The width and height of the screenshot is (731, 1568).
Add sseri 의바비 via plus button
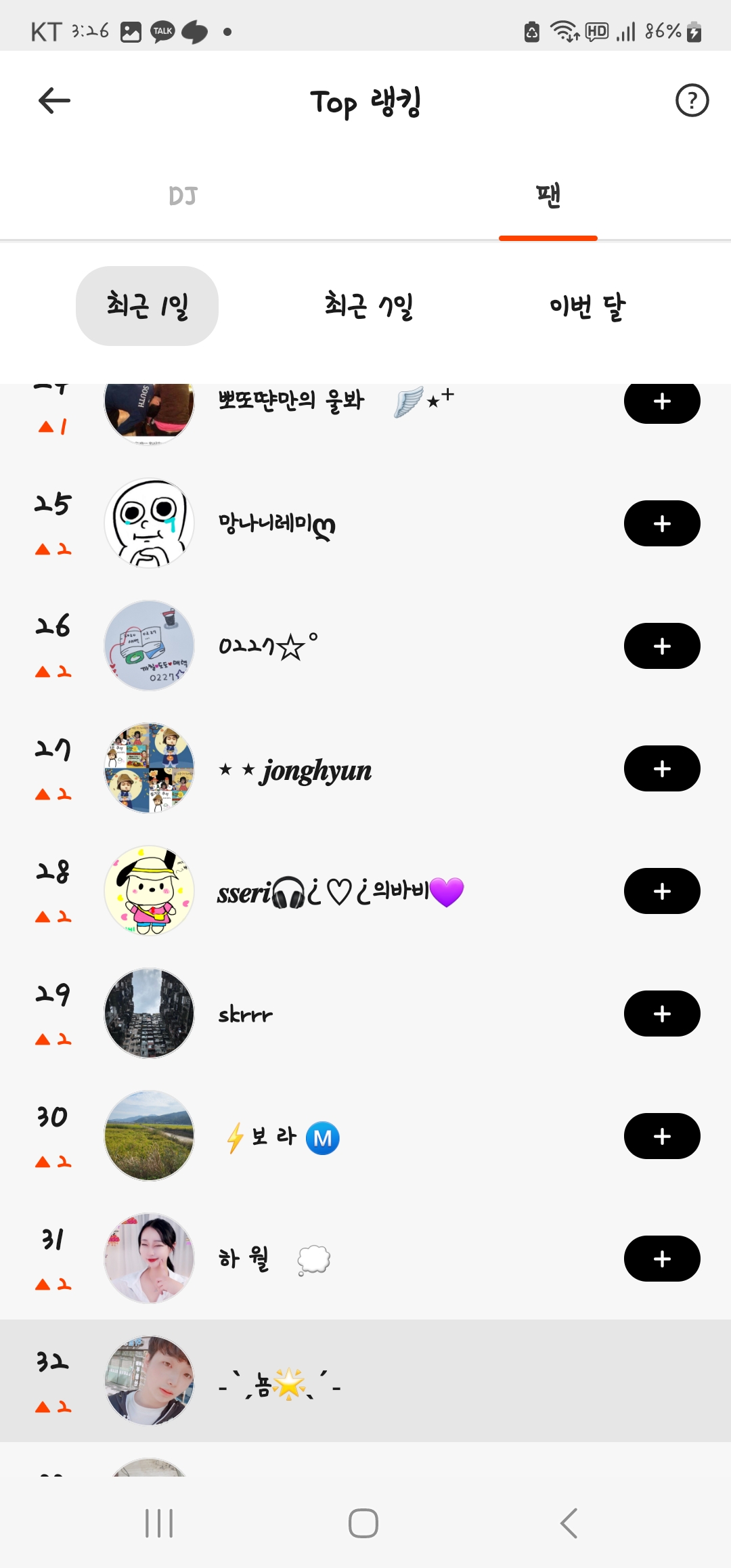(661, 891)
